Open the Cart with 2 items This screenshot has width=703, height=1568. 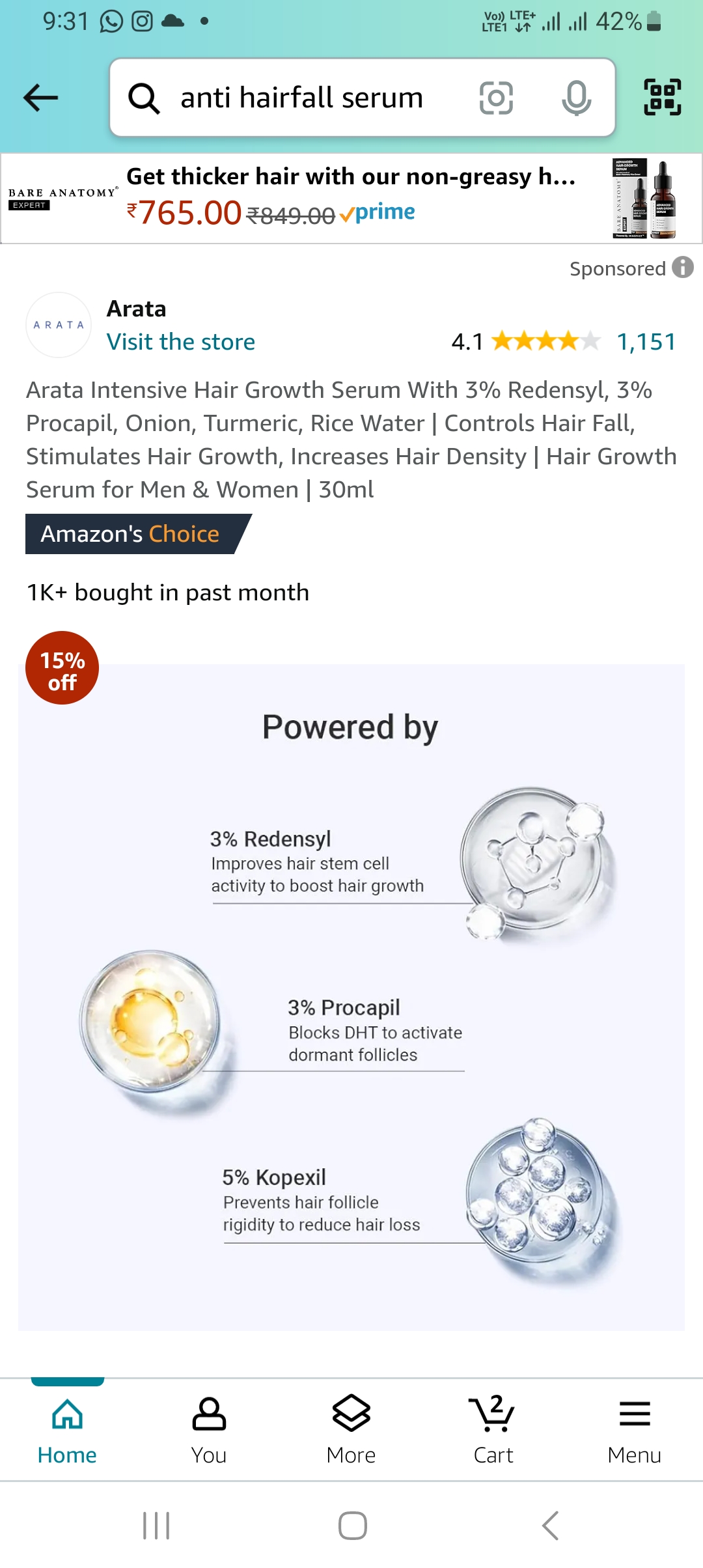click(493, 1430)
